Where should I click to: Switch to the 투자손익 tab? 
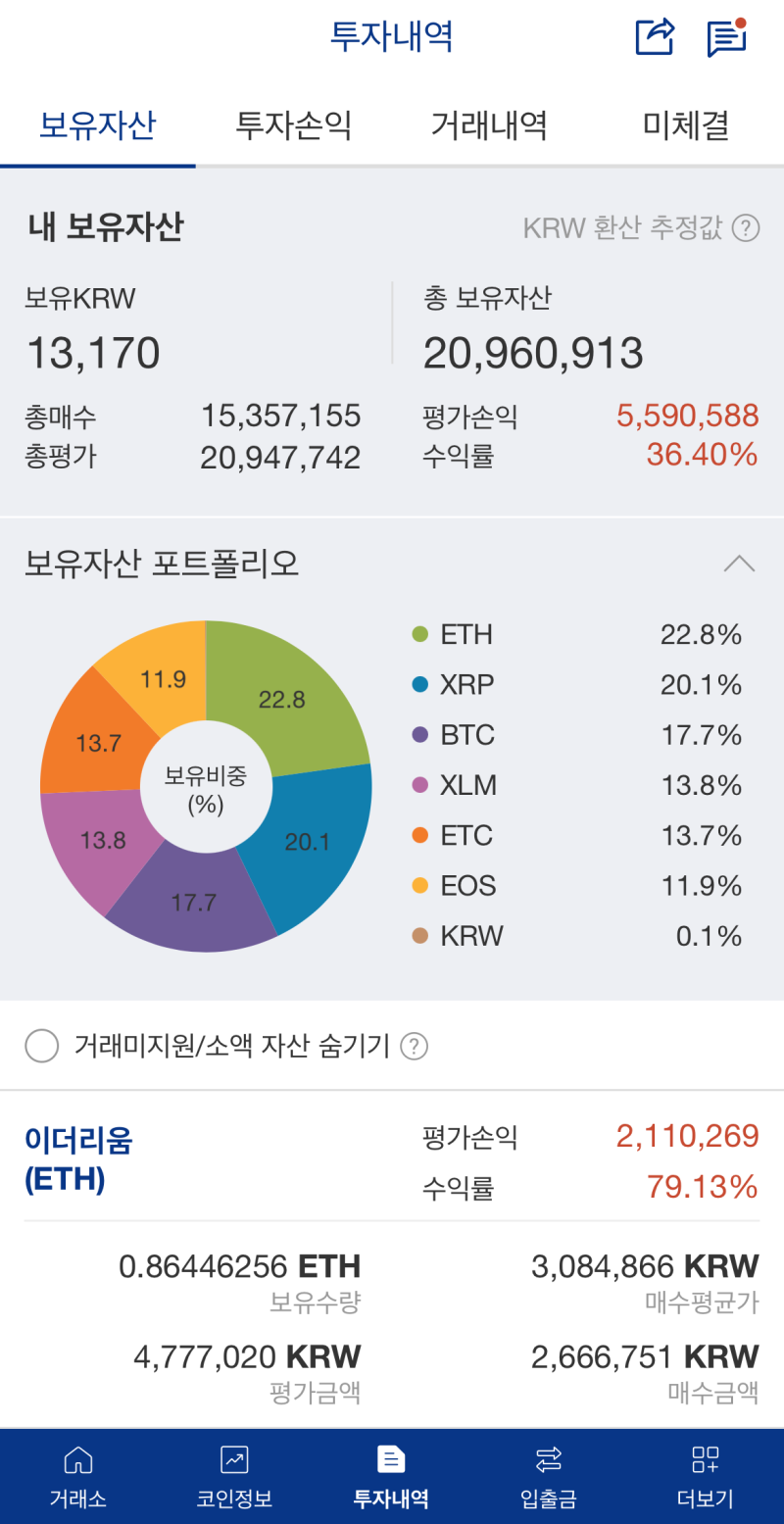tap(293, 125)
